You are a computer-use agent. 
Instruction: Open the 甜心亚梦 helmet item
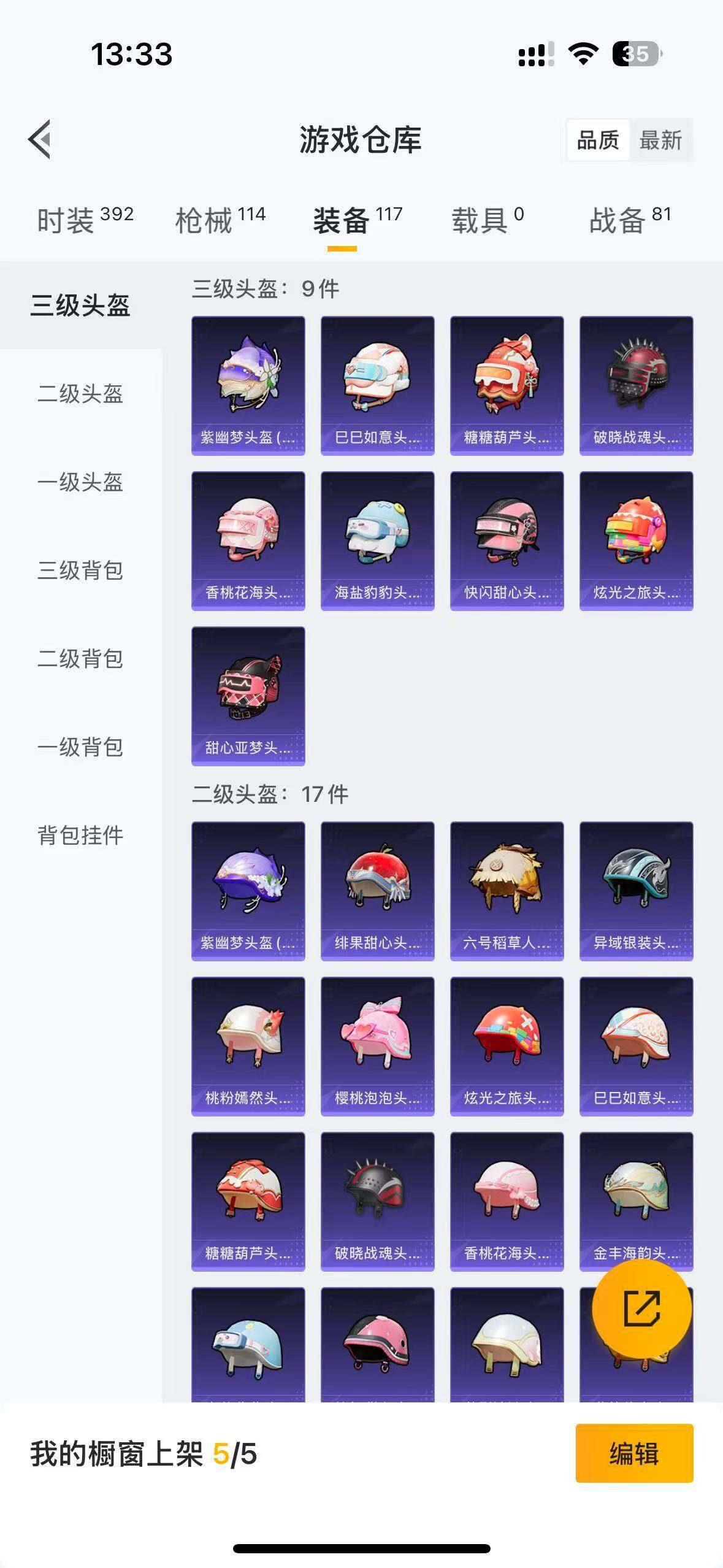click(248, 696)
